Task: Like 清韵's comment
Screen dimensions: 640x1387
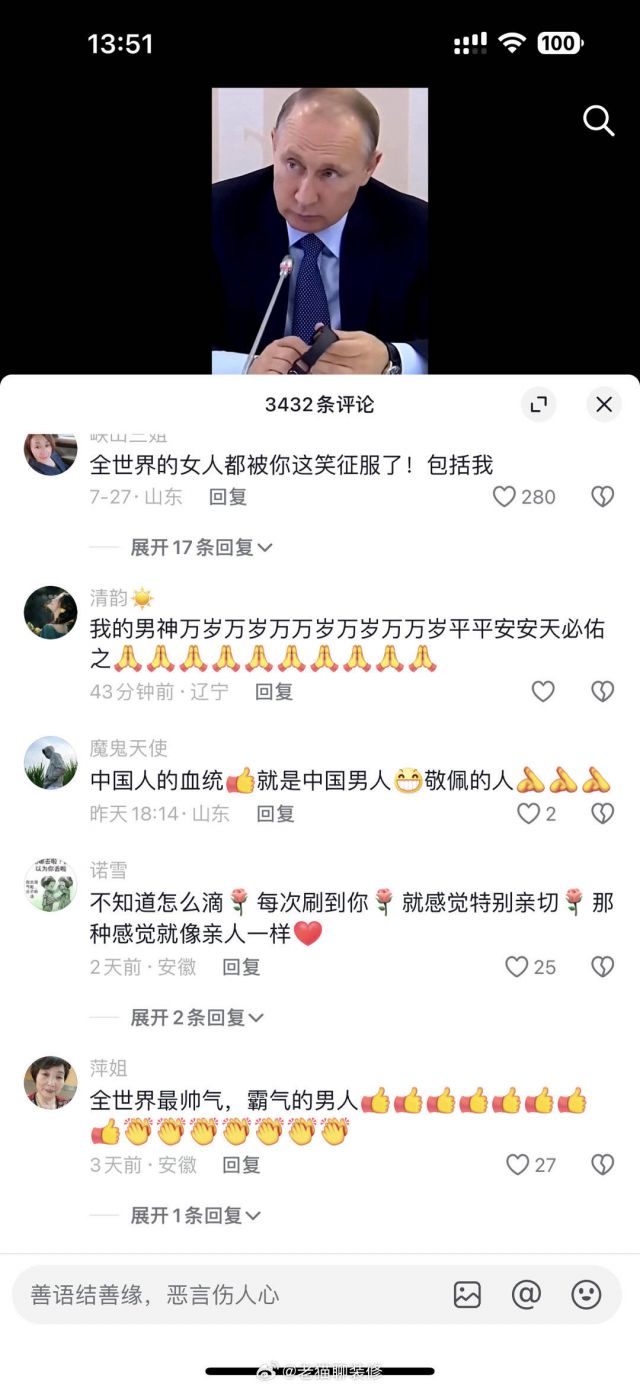Action: click(x=542, y=691)
